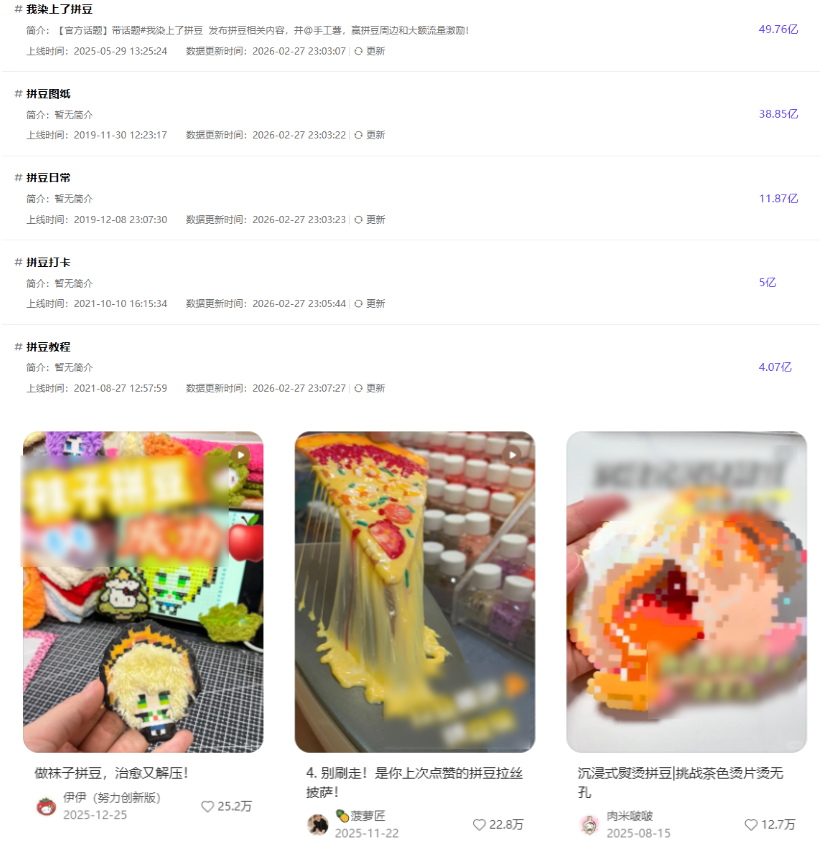Open the 沉浸式熨烫拼豆 video card
The image size is (825, 853).
point(686,591)
